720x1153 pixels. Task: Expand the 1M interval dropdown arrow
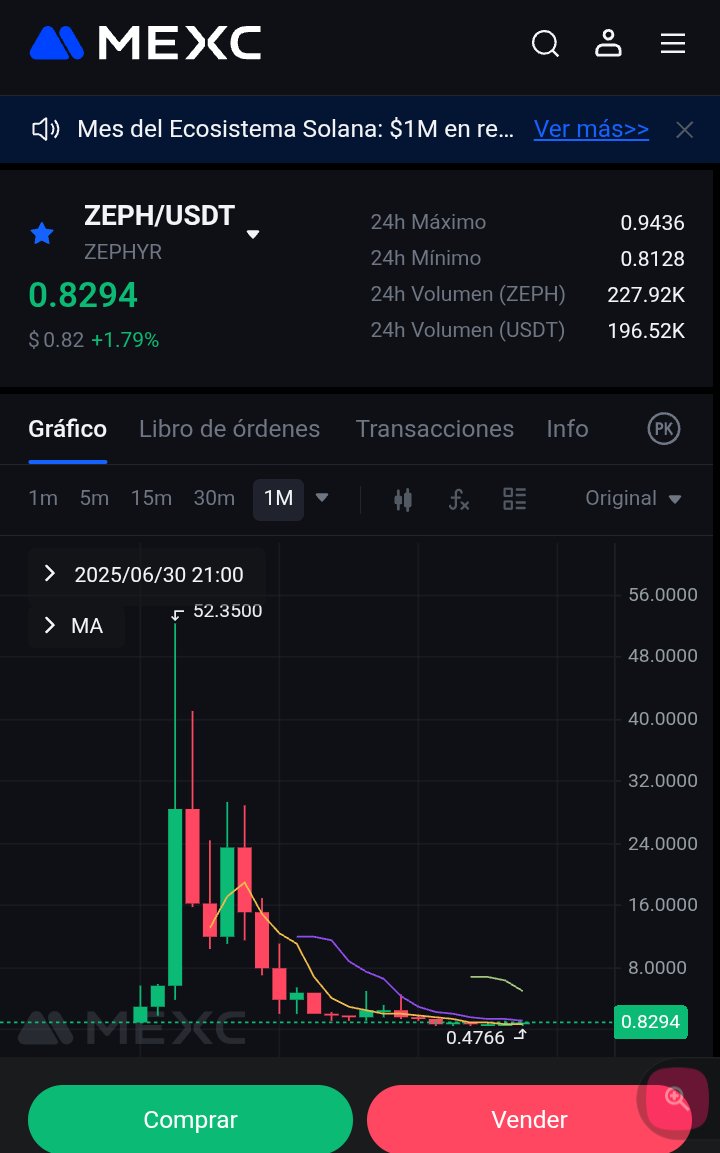coord(322,497)
